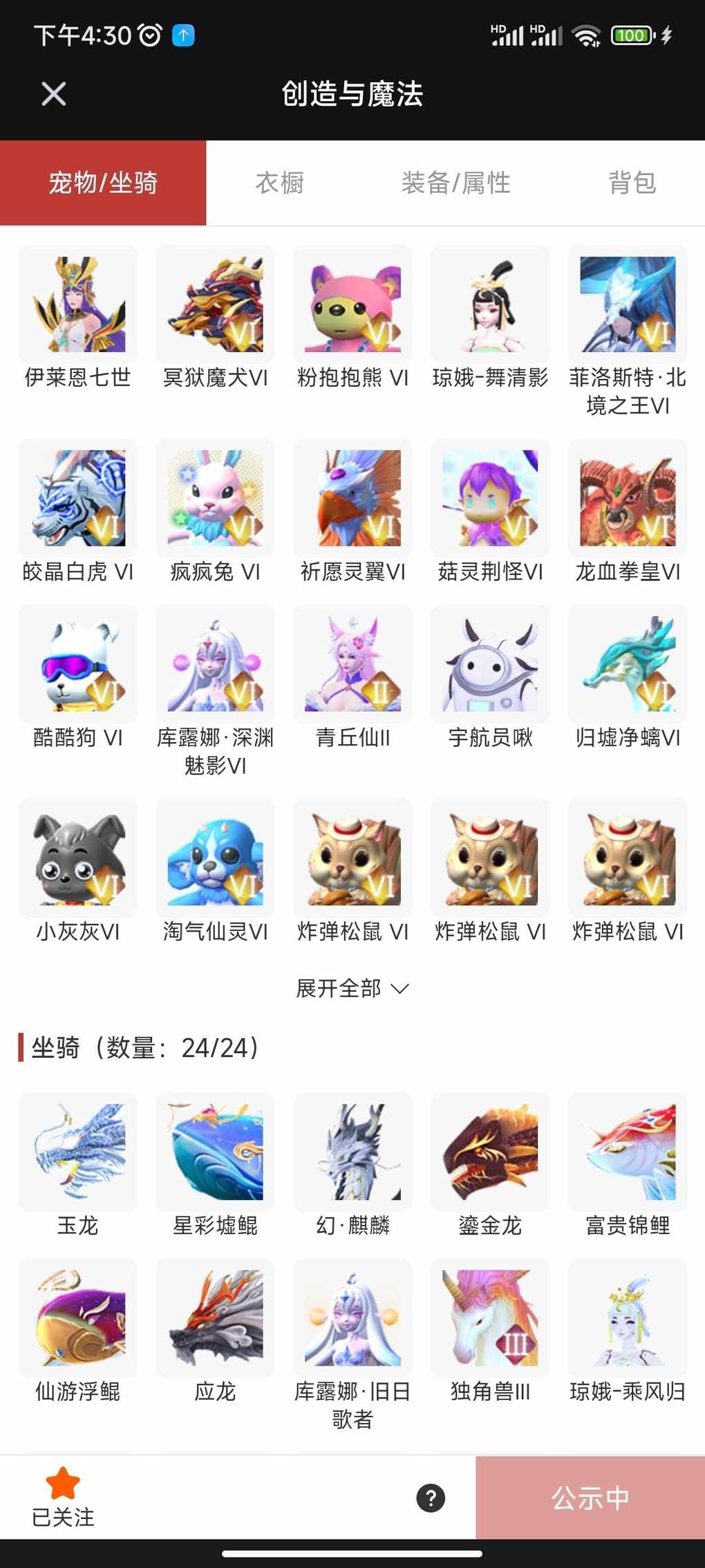Open the 背包 tab
Image resolution: width=705 pixels, height=1568 pixels.
[x=632, y=183]
